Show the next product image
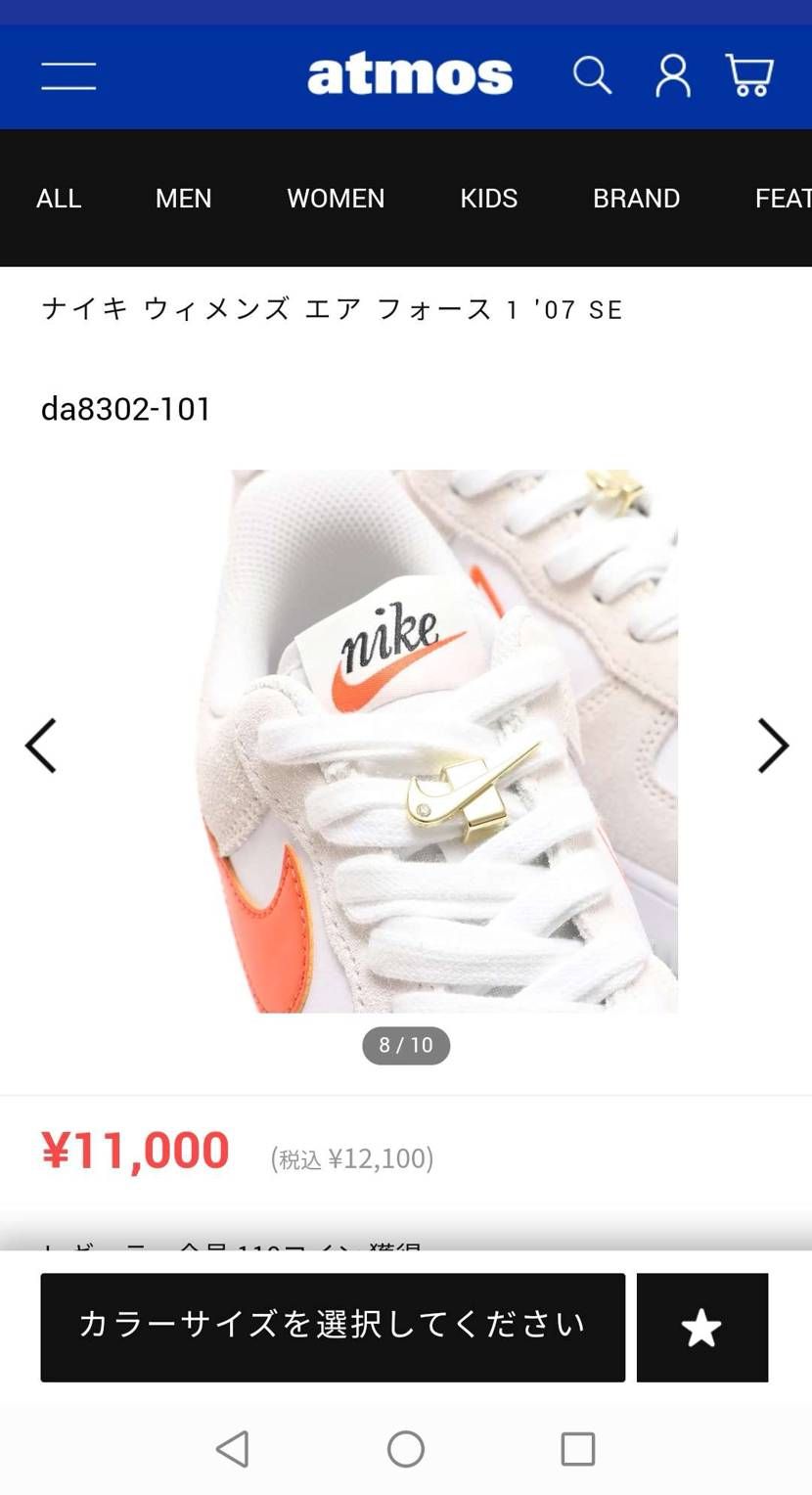Image resolution: width=812 pixels, height=1495 pixels. [774, 745]
